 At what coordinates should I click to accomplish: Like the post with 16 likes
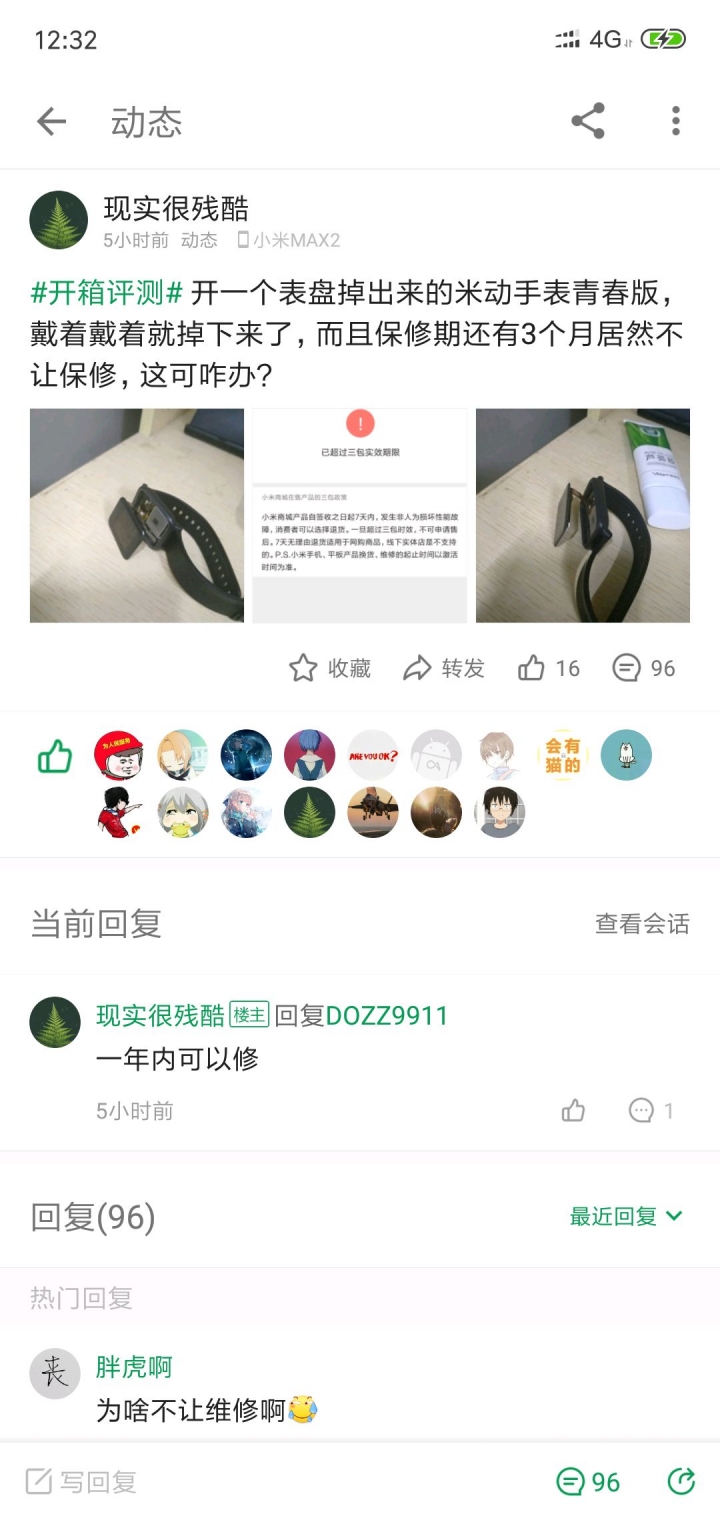pyautogui.click(x=548, y=668)
